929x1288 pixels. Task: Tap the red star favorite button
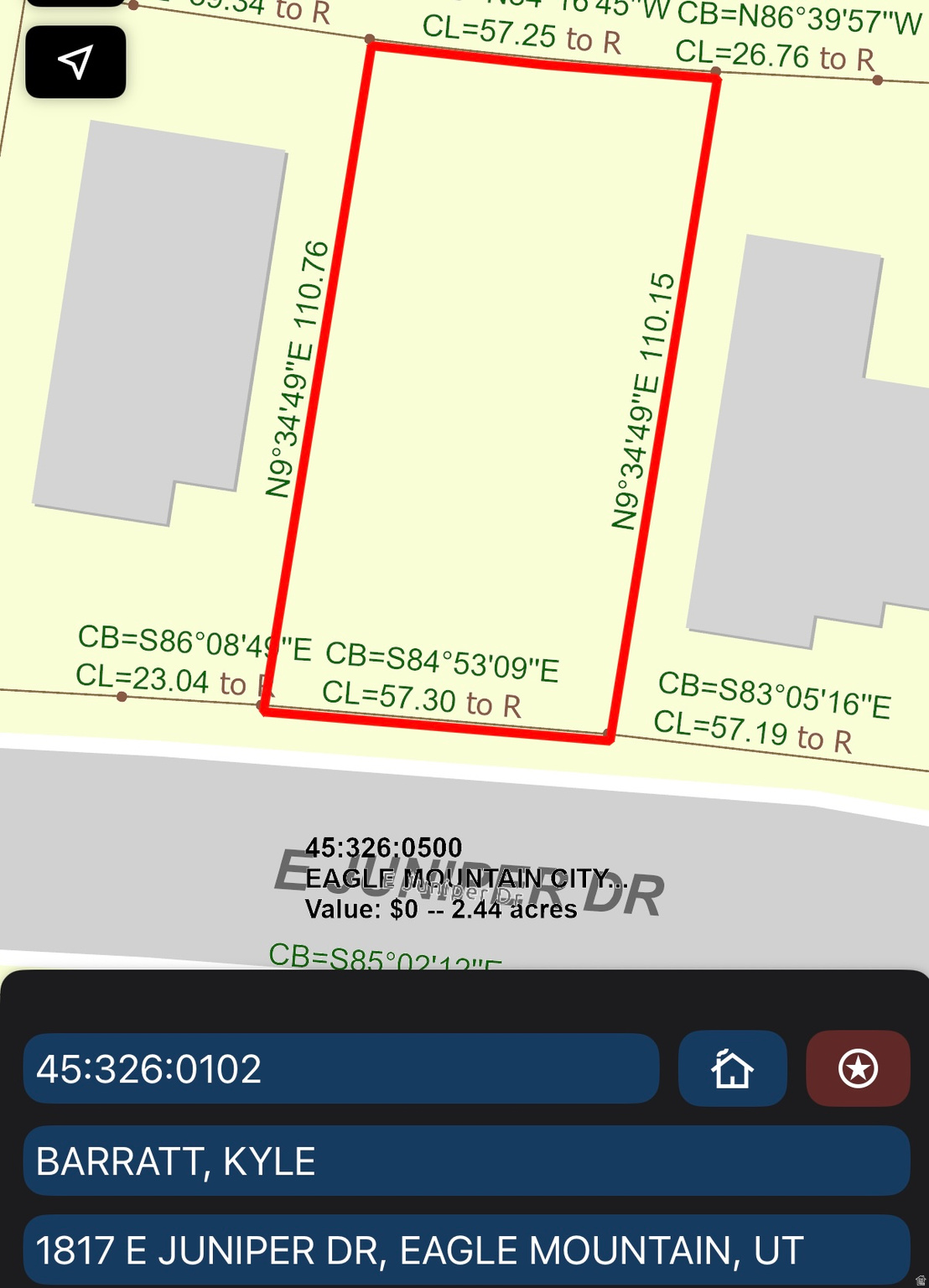click(858, 1068)
